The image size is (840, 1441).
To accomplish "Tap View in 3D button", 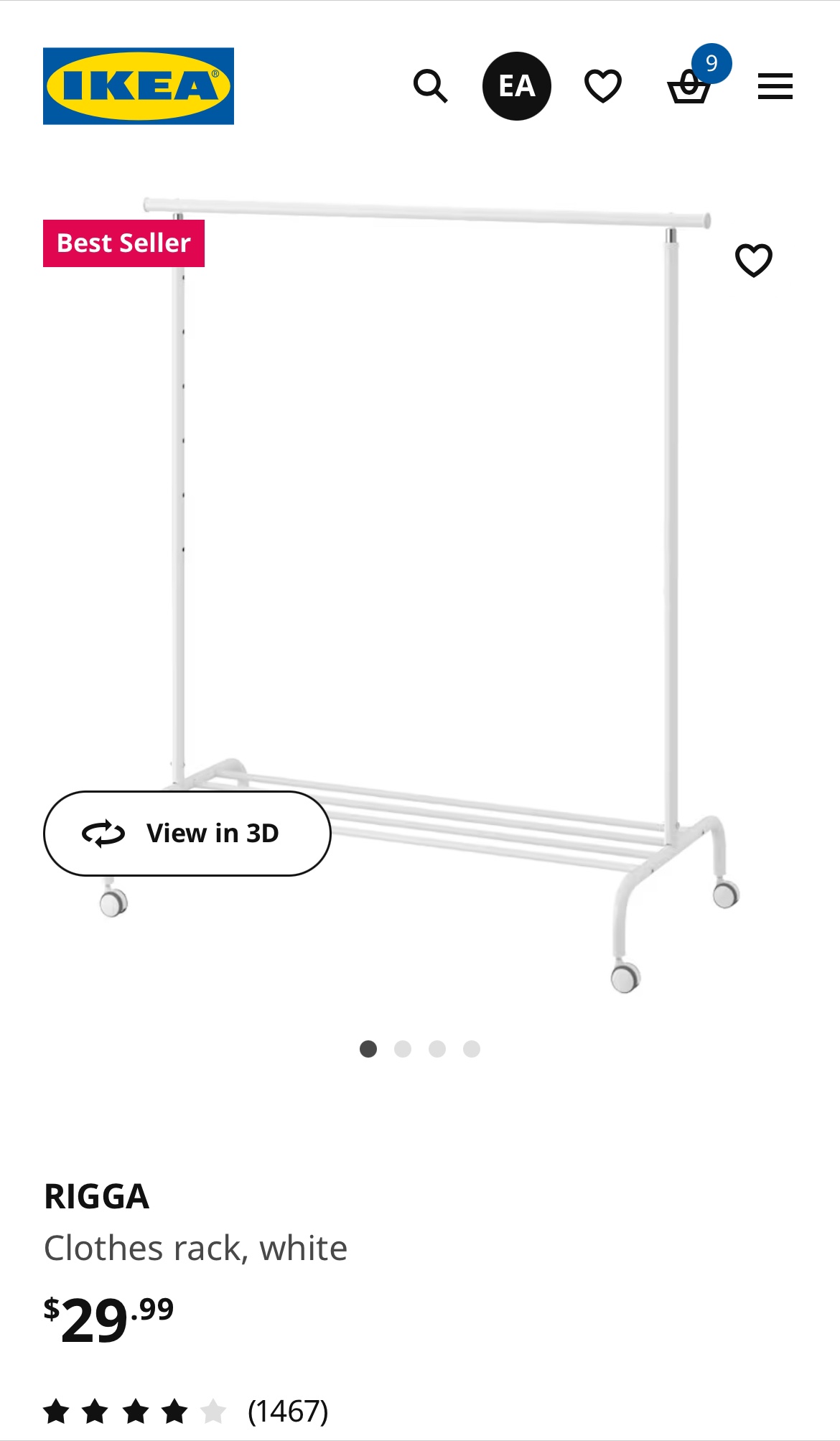I will (x=187, y=834).
